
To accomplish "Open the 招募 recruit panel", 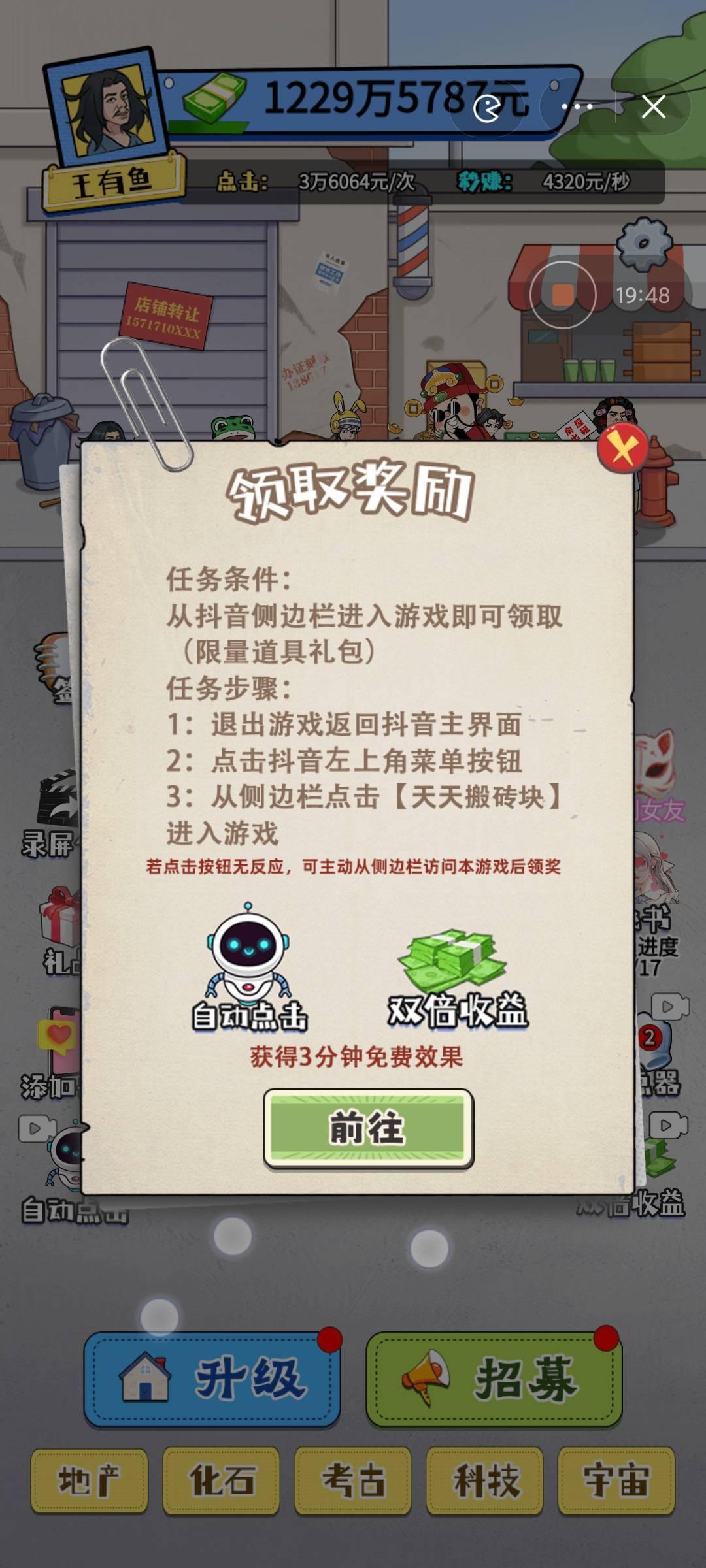I will (494, 1379).
